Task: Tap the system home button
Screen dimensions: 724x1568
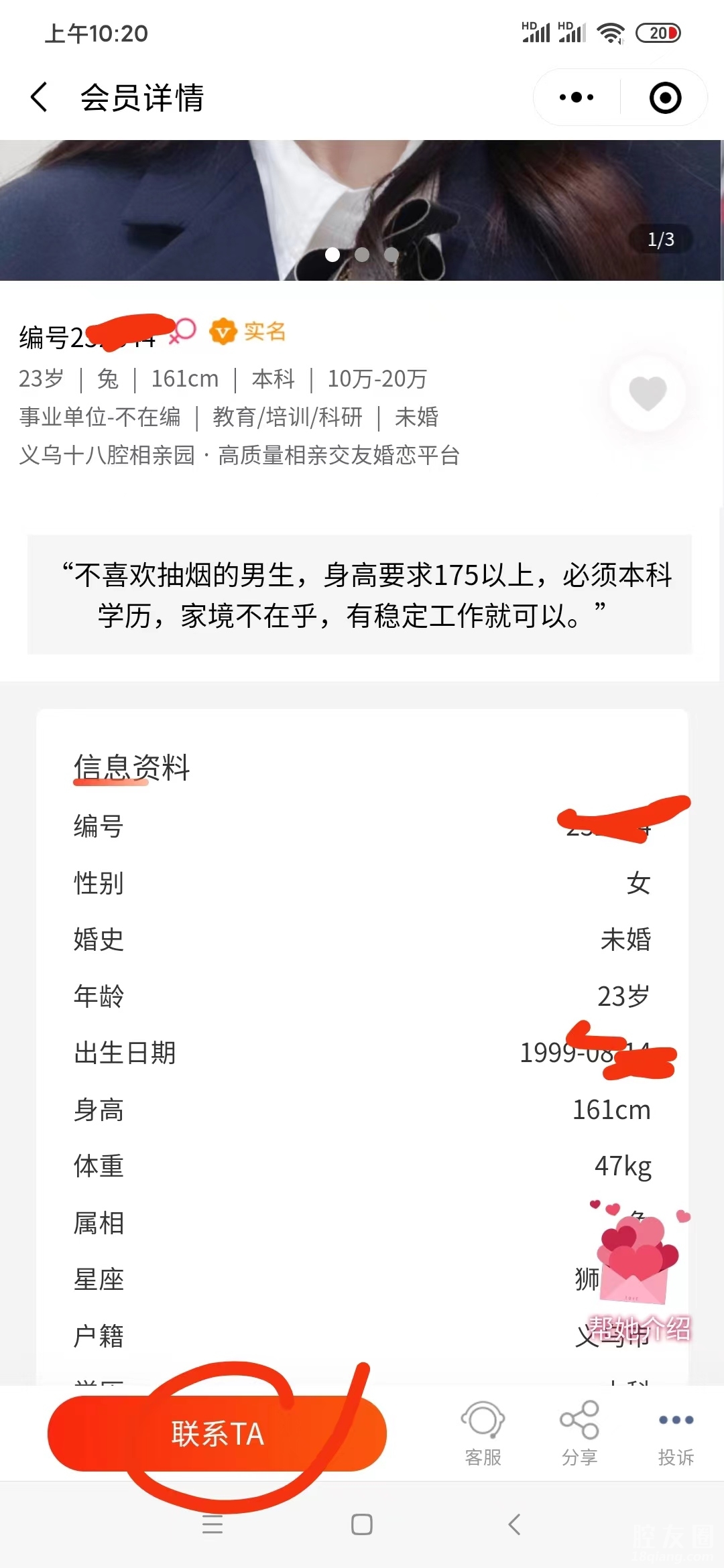Action: 362,1524
